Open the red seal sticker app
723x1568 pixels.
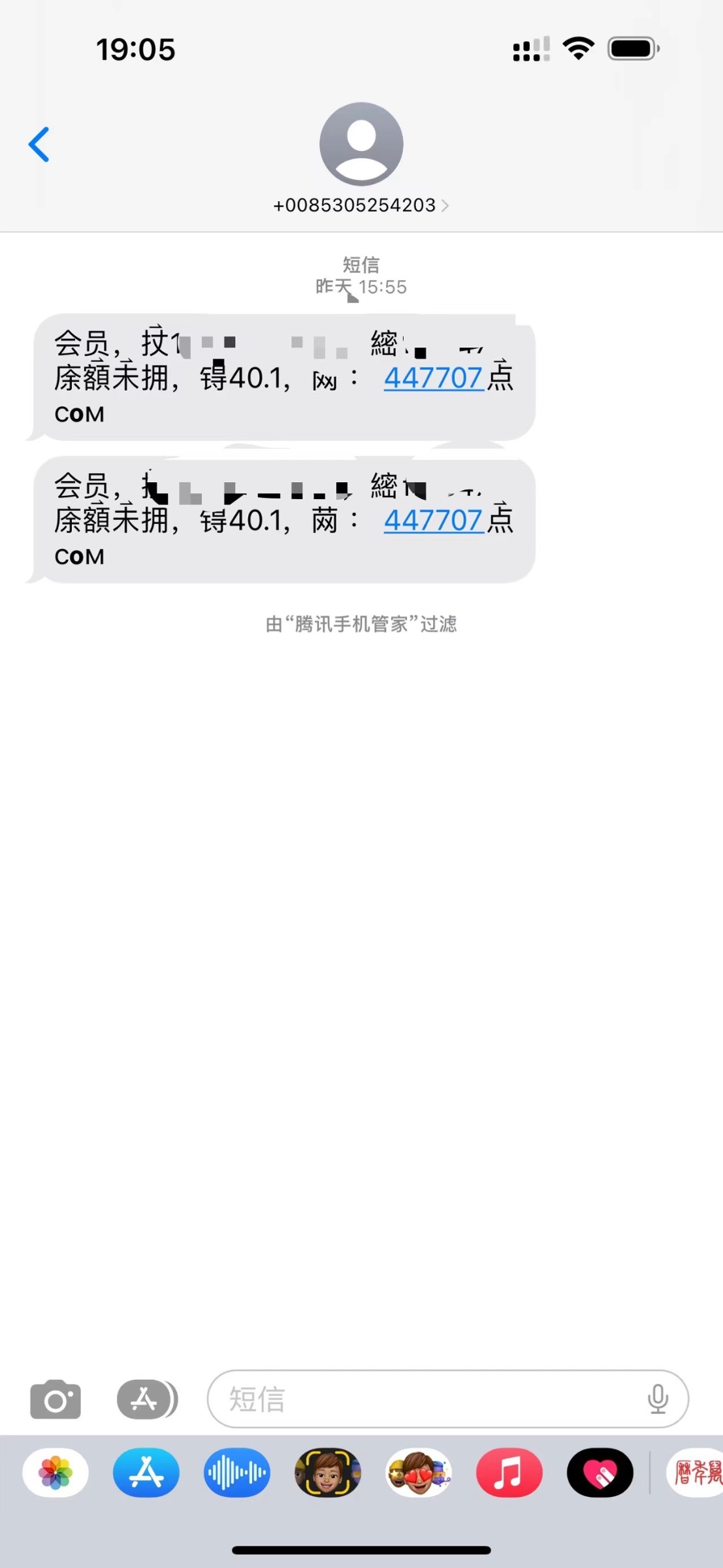tap(696, 1473)
